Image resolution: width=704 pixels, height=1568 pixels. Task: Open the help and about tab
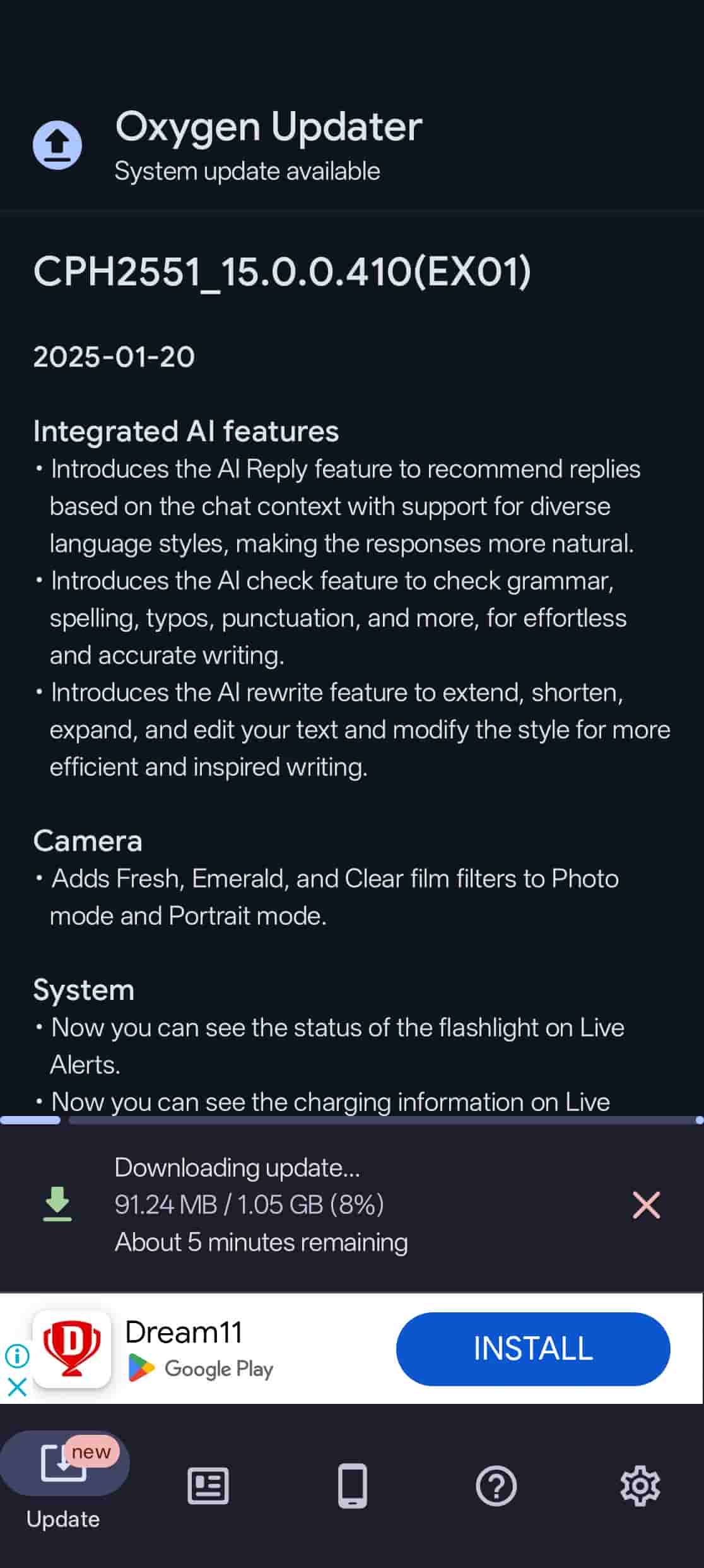coord(496,1485)
